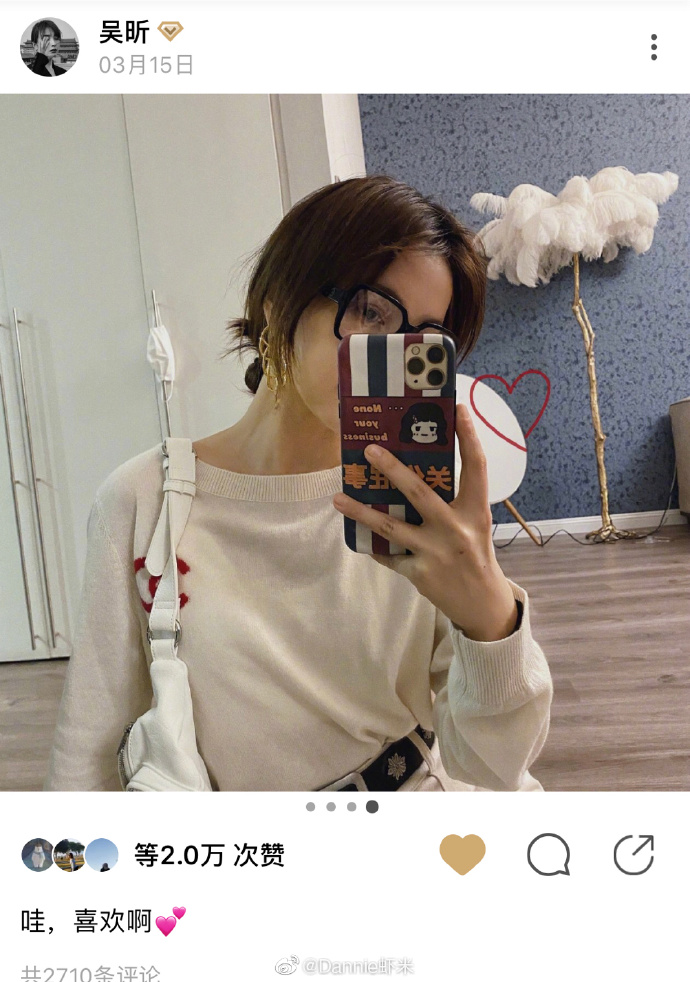This screenshot has width=690, height=982.
Task: Share this post via arrow icon
Action: pos(633,855)
